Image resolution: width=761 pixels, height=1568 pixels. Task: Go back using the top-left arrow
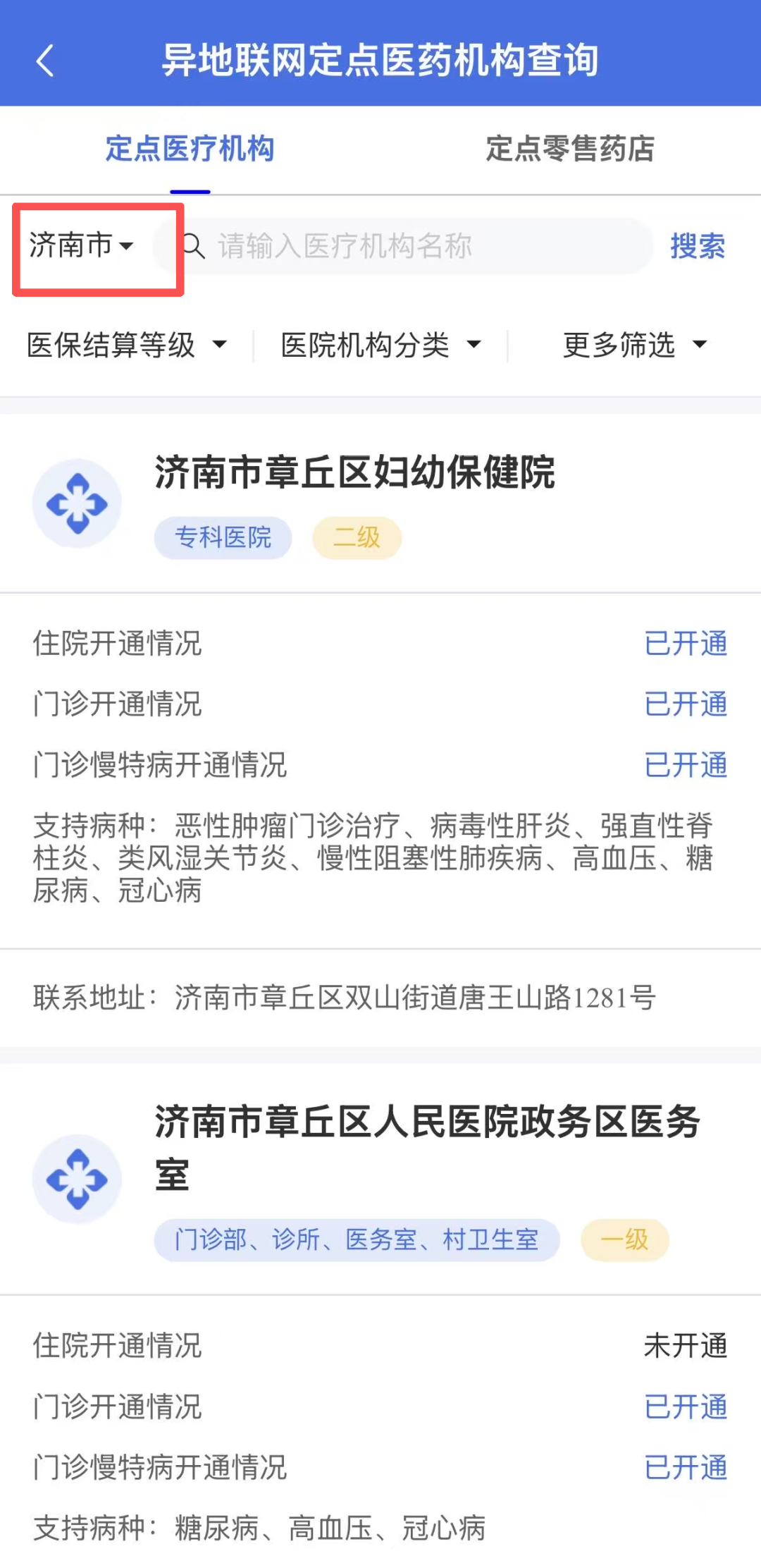pyautogui.click(x=45, y=61)
